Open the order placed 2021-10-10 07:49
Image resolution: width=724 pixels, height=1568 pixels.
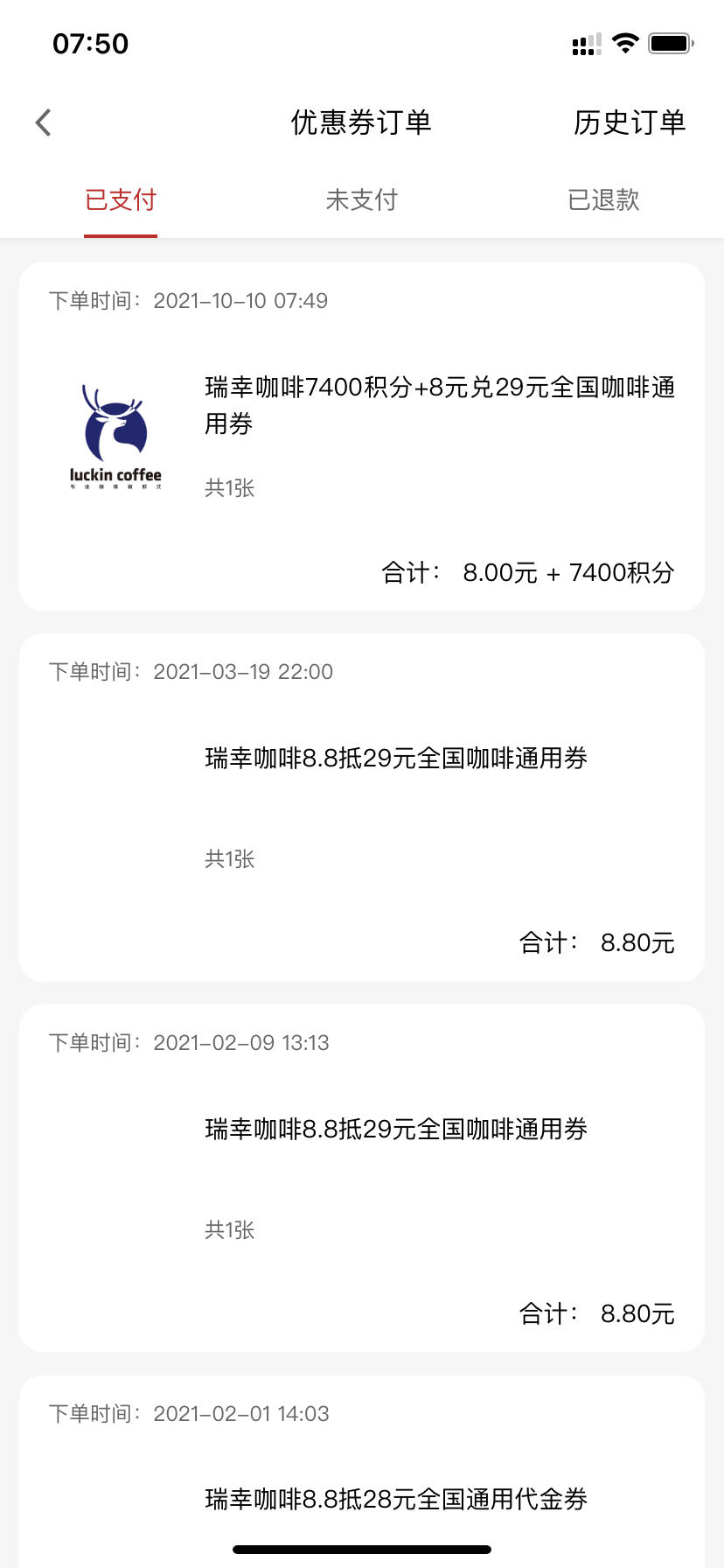click(362, 437)
